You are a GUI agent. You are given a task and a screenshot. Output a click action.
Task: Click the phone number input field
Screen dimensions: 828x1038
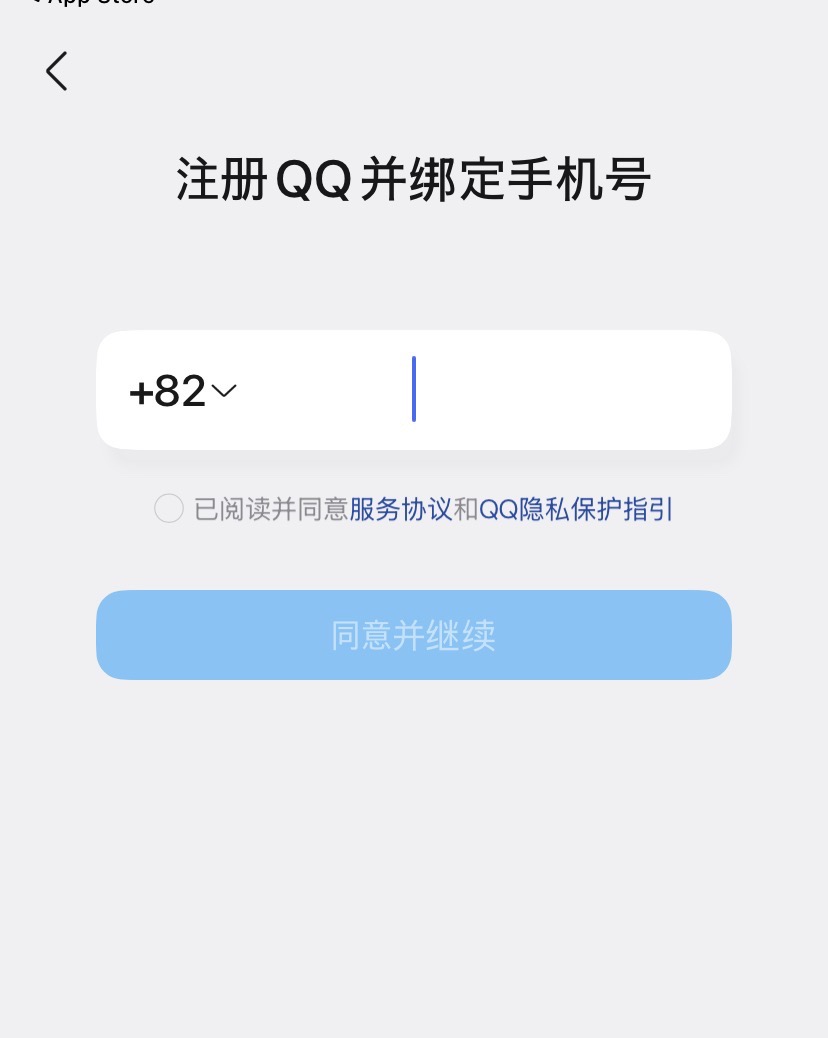coord(550,390)
